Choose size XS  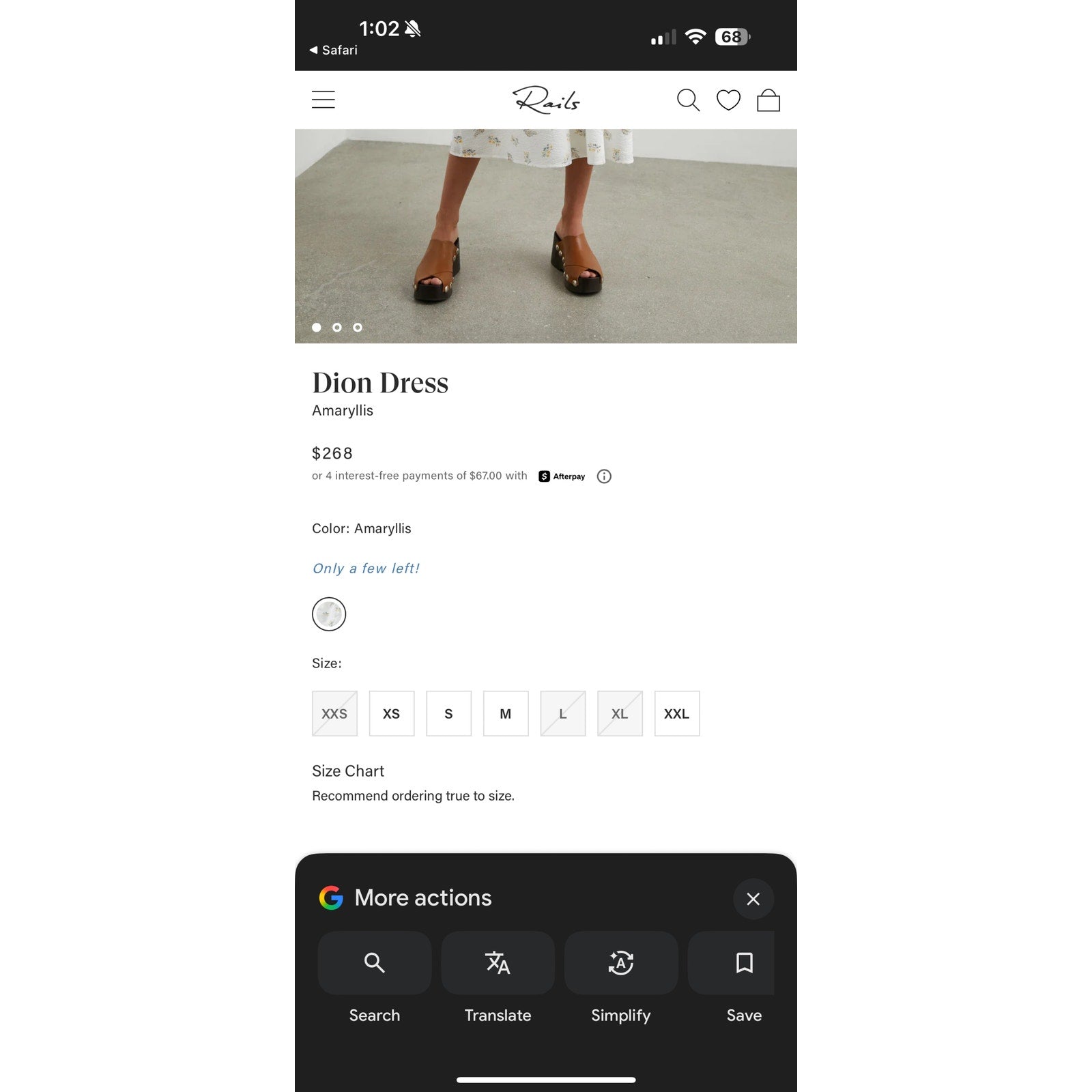(392, 713)
